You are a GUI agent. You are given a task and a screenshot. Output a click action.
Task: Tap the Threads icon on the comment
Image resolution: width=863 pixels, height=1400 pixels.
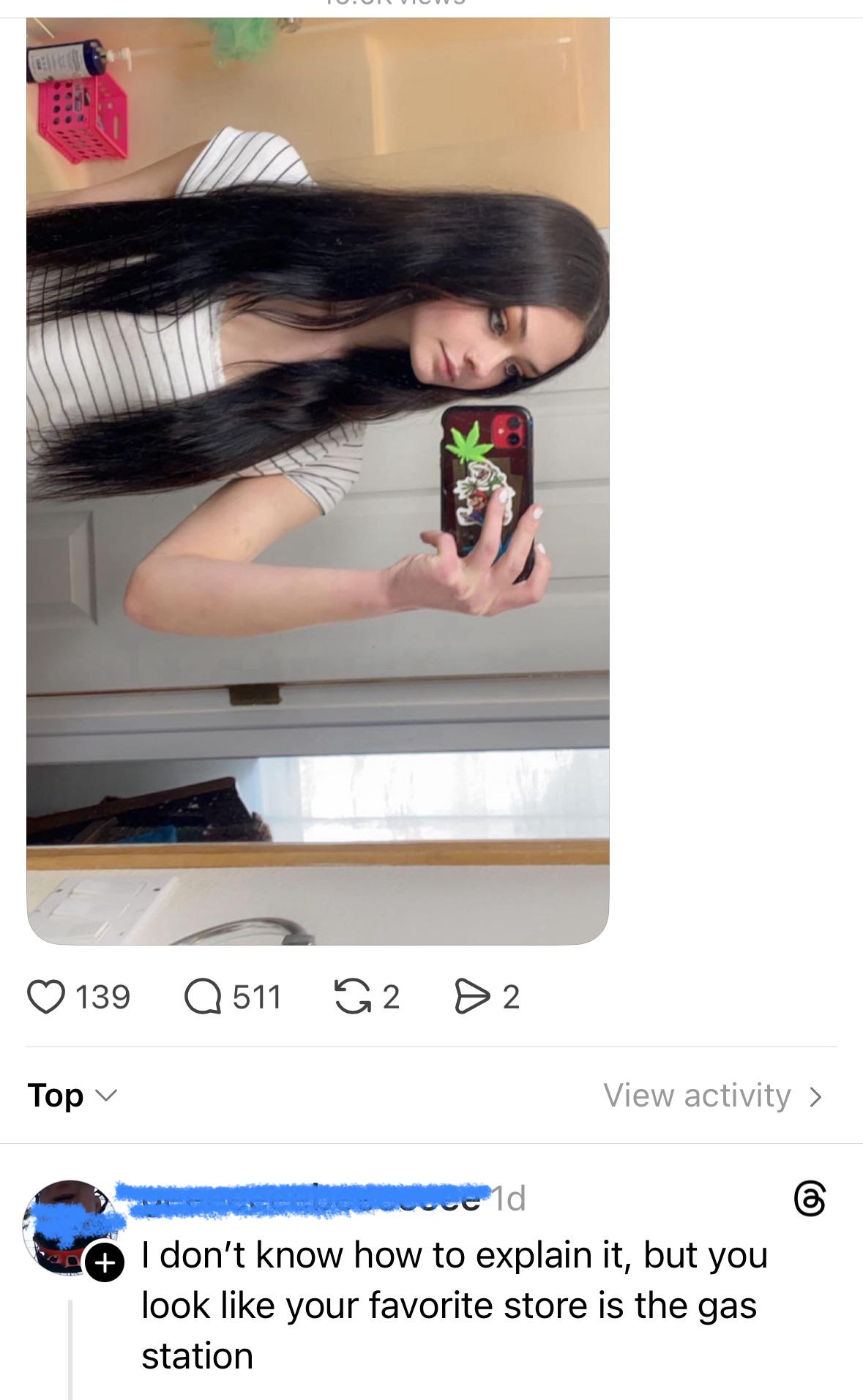810,1199
